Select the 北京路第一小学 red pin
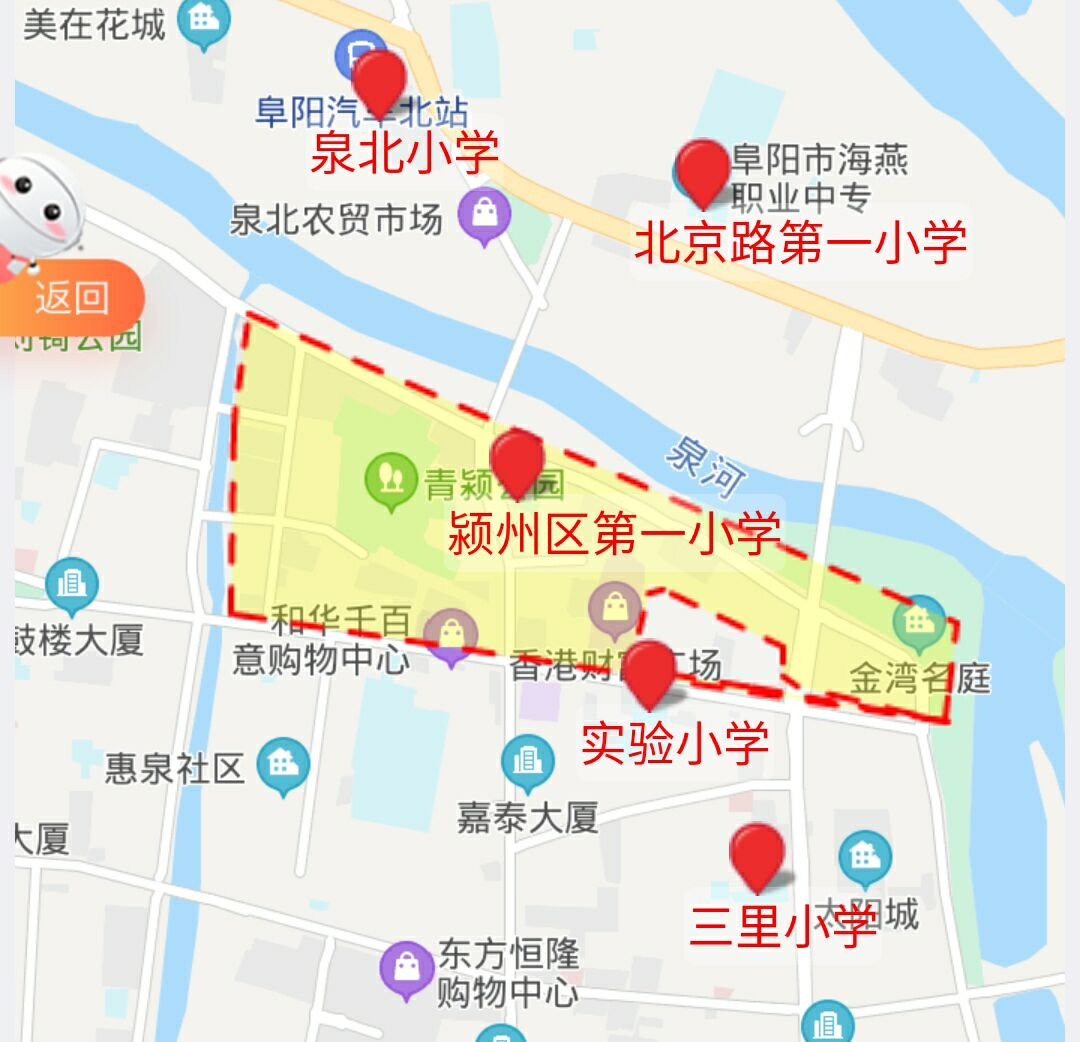Screen dimensions: 1080x1042 click(x=702, y=171)
